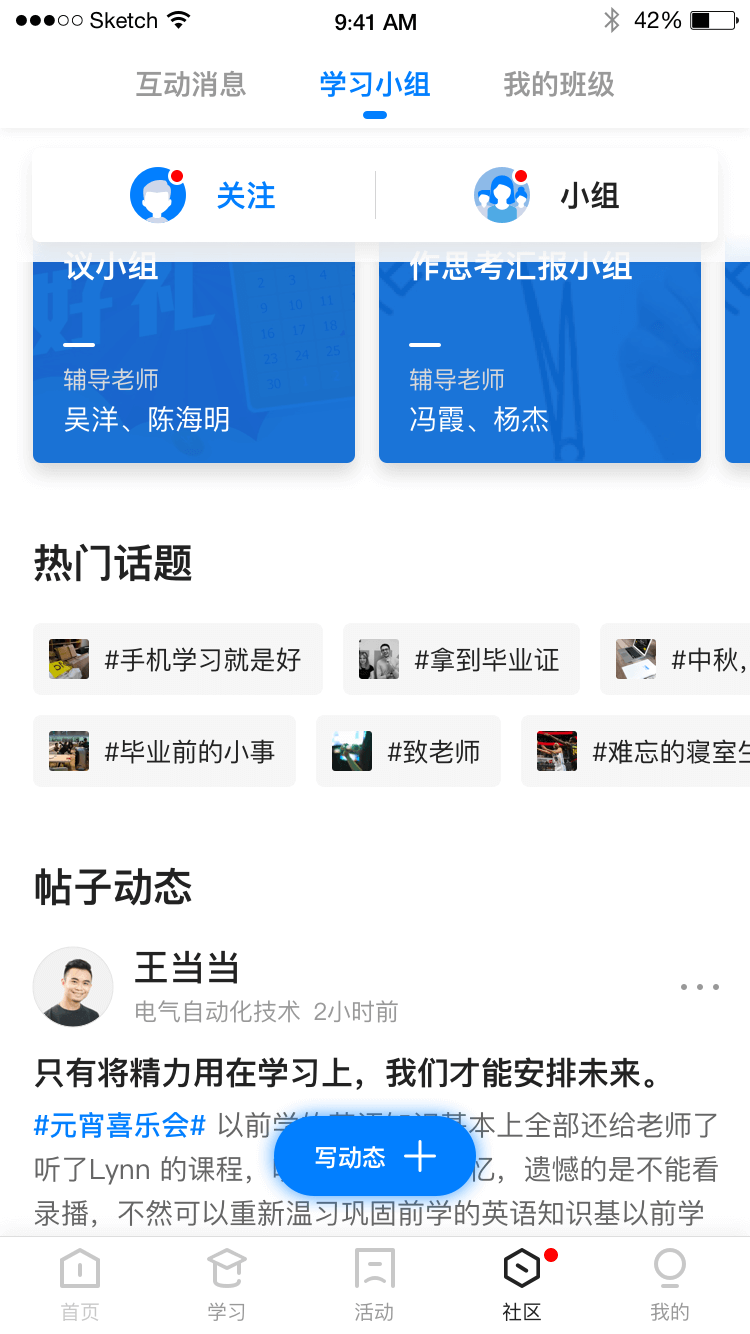
Task: Open the group card tutored by 吴洋、陈海明
Action: click(x=194, y=370)
